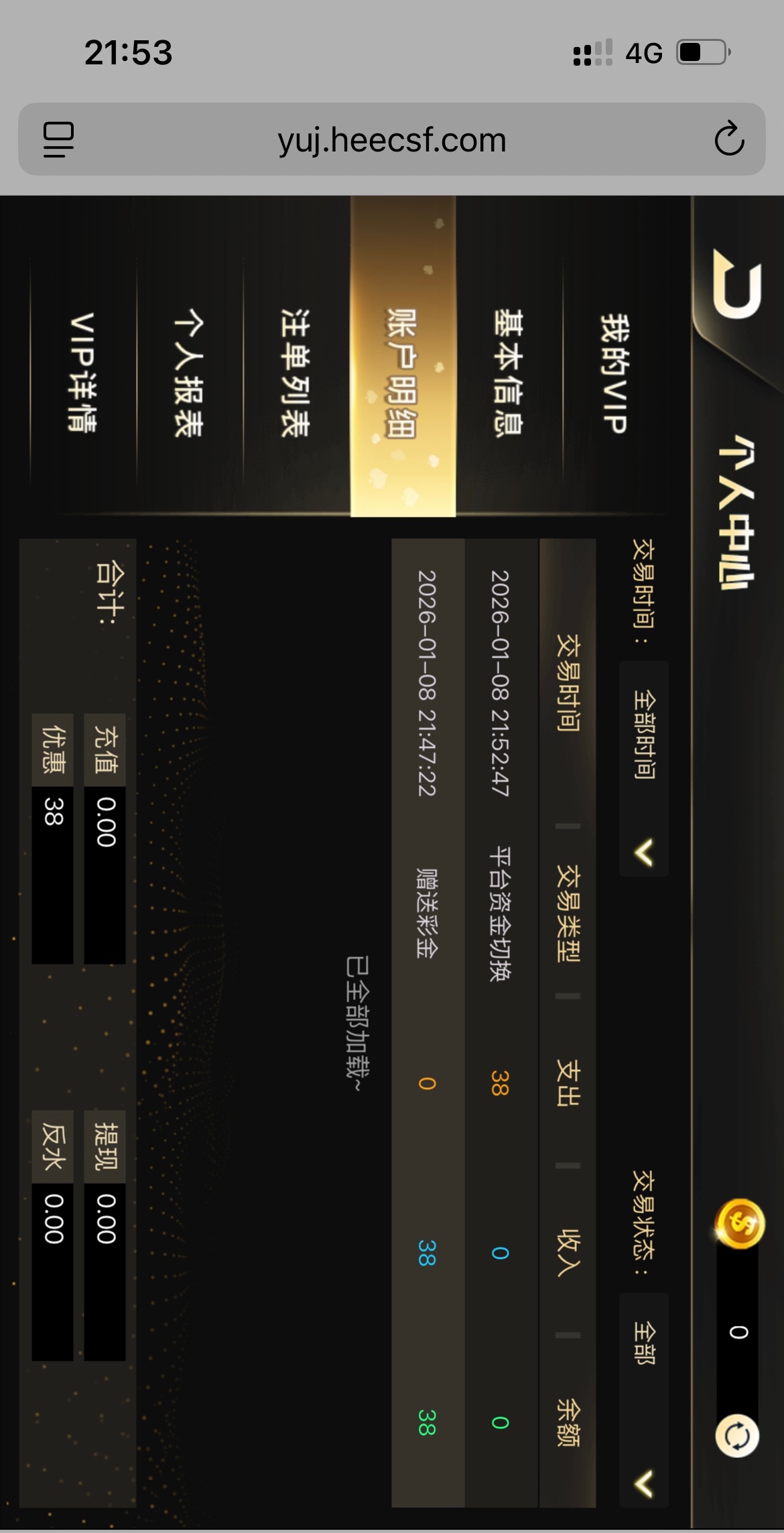Viewport: 784px width, 1533px height.
Task: Refresh the balance with the circular arrows icon
Action: pos(737,1436)
